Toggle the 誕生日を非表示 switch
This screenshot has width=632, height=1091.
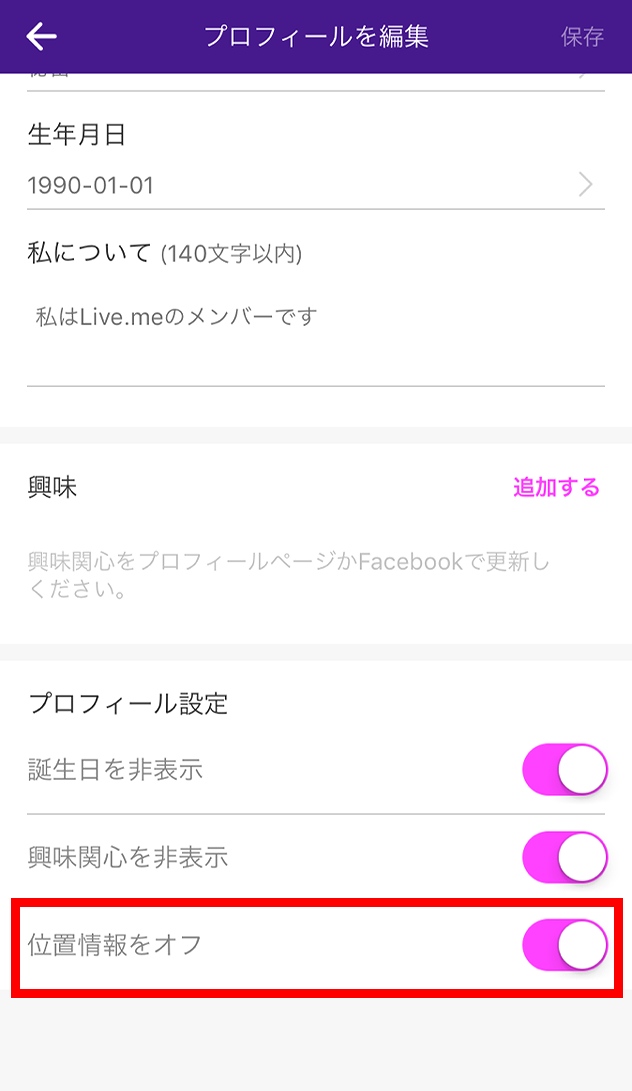(x=564, y=770)
